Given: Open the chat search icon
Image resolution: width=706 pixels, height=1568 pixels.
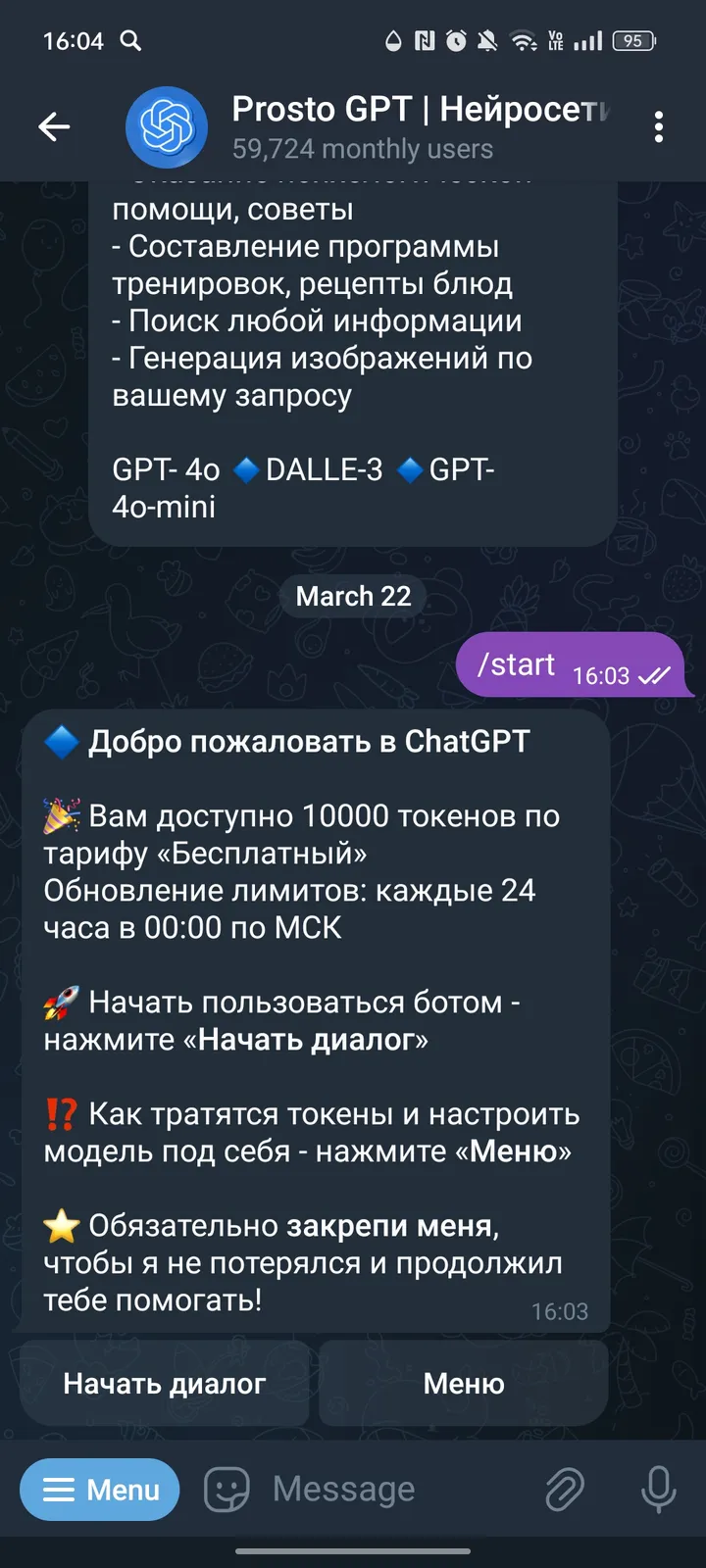Looking at the screenshot, I should (130, 41).
